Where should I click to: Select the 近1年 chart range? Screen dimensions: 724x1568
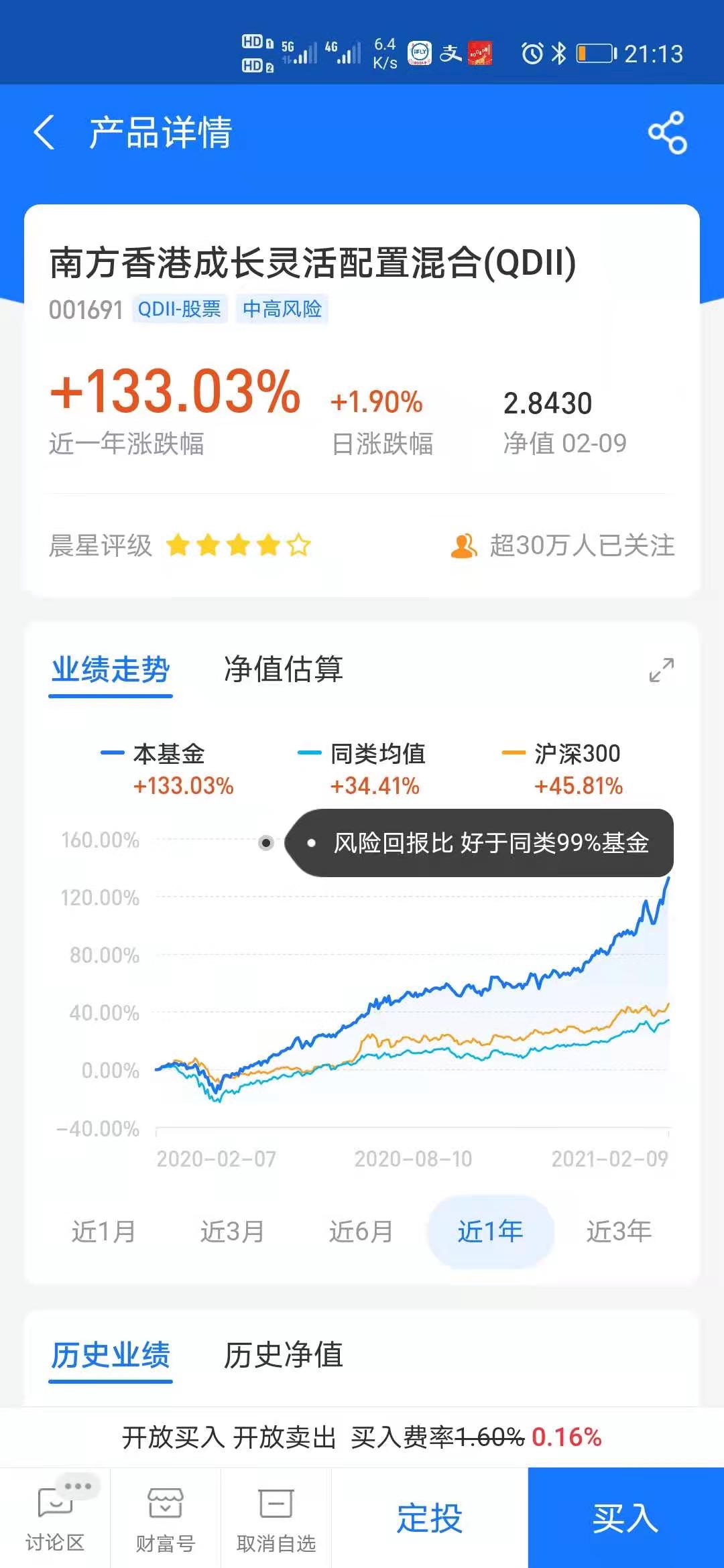pyautogui.click(x=490, y=1231)
